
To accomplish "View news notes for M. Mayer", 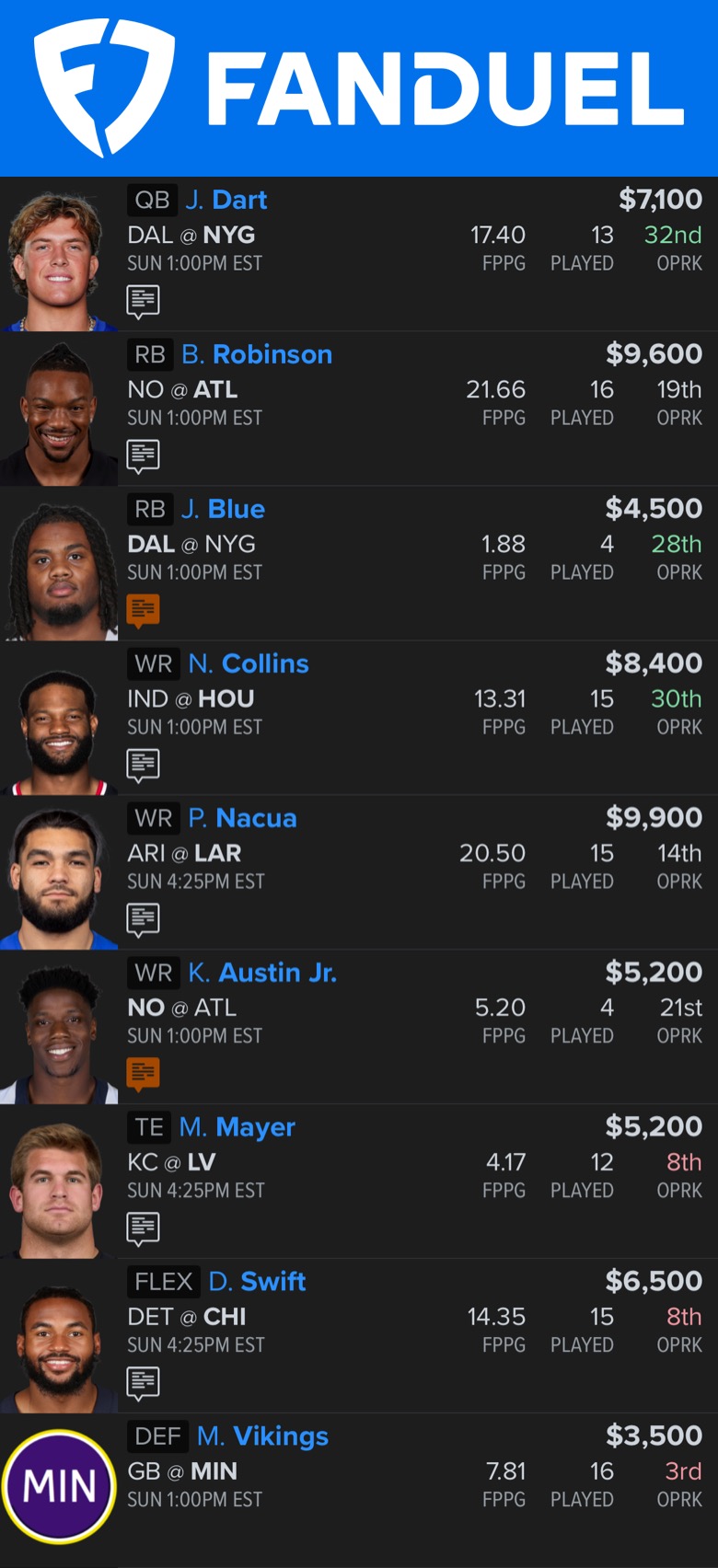I will (143, 1228).
